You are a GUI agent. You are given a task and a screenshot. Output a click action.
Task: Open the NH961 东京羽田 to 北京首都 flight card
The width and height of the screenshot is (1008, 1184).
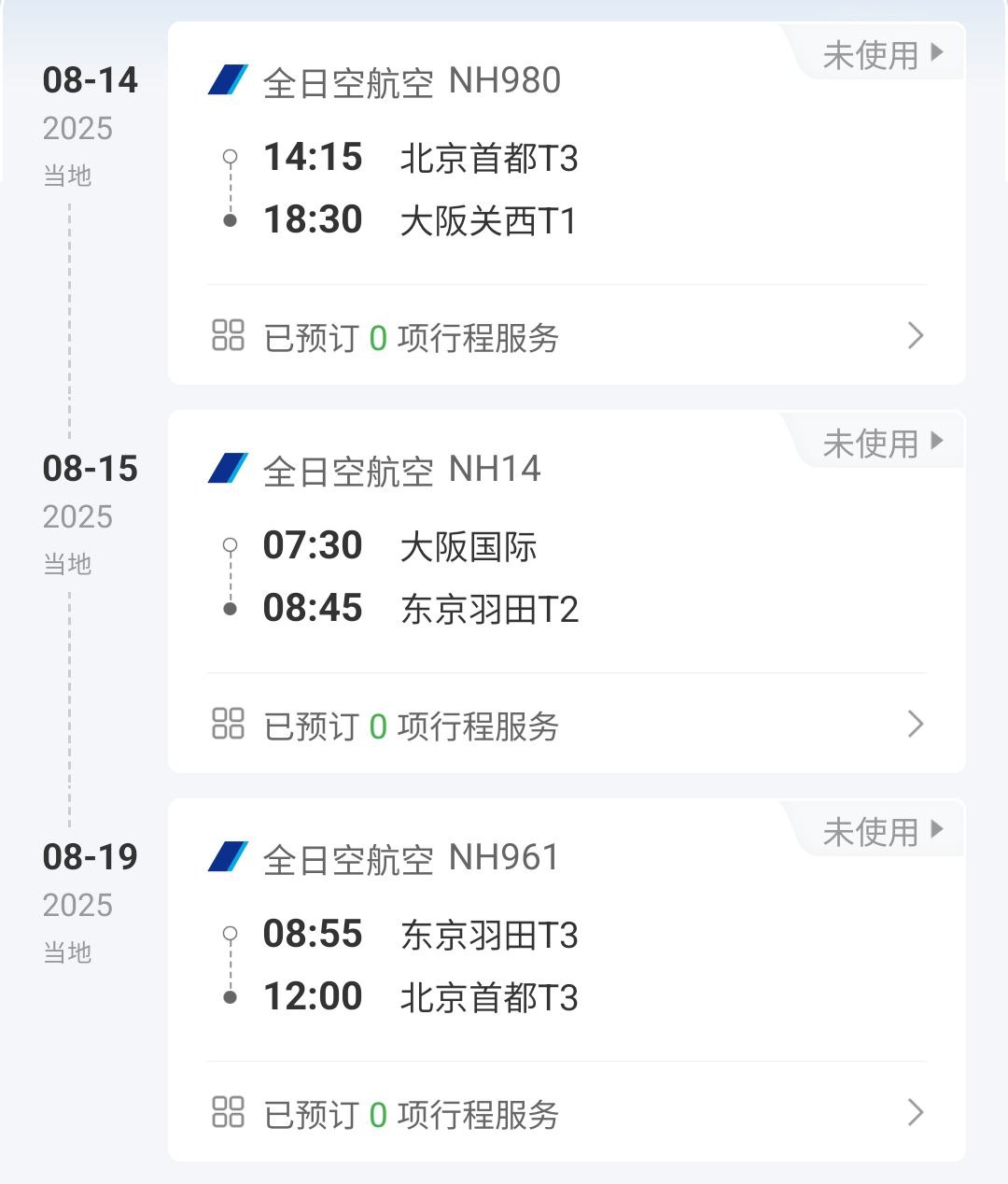click(x=567, y=964)
